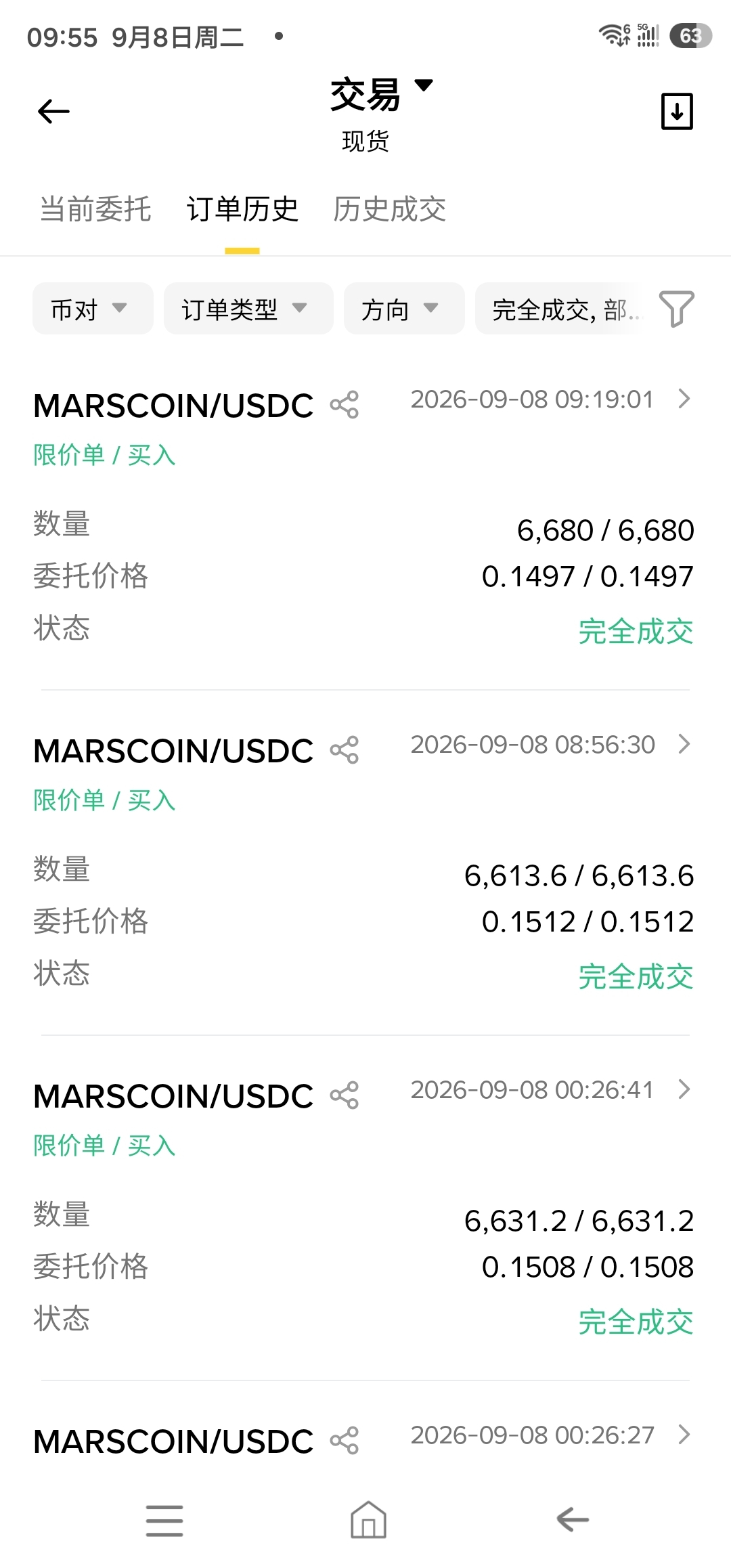This screenshot has width=731, height=1568.
Task: Open the 方向 filter dropdown
Action: tap(404, 309)
